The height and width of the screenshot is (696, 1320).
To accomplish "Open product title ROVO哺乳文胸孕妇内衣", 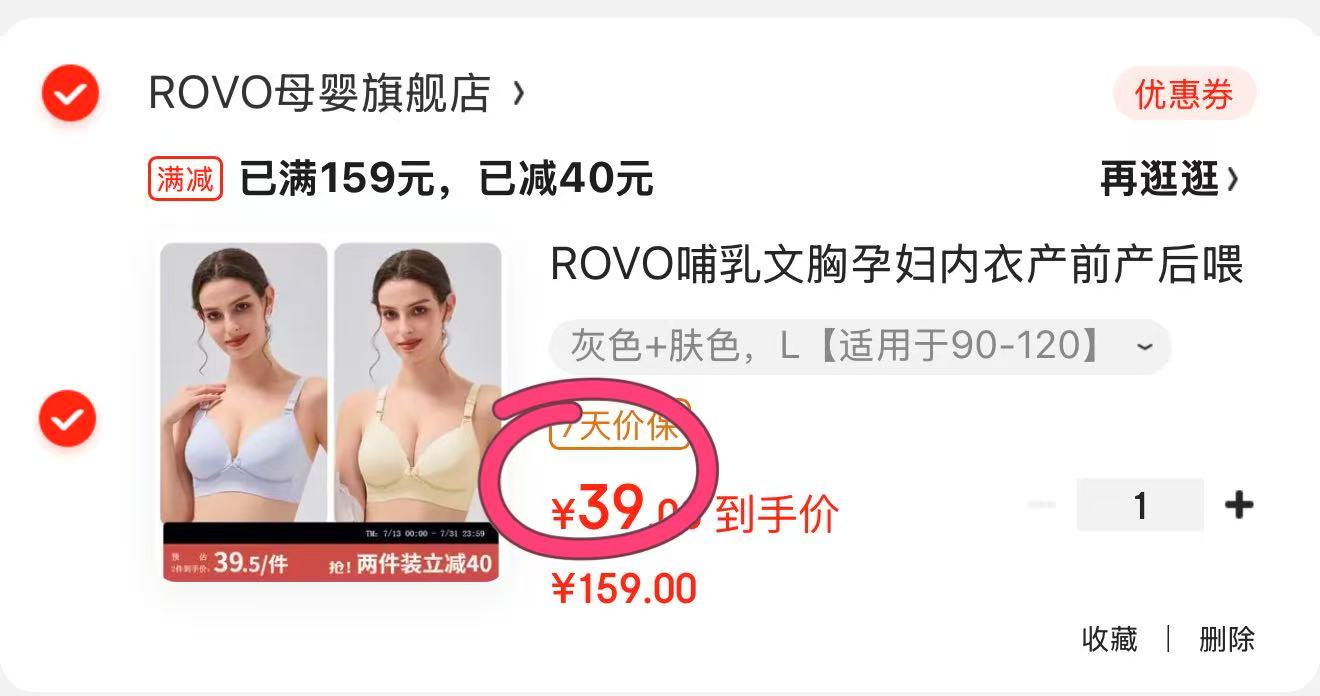I will pyautogui.click(x=896, y=267).
